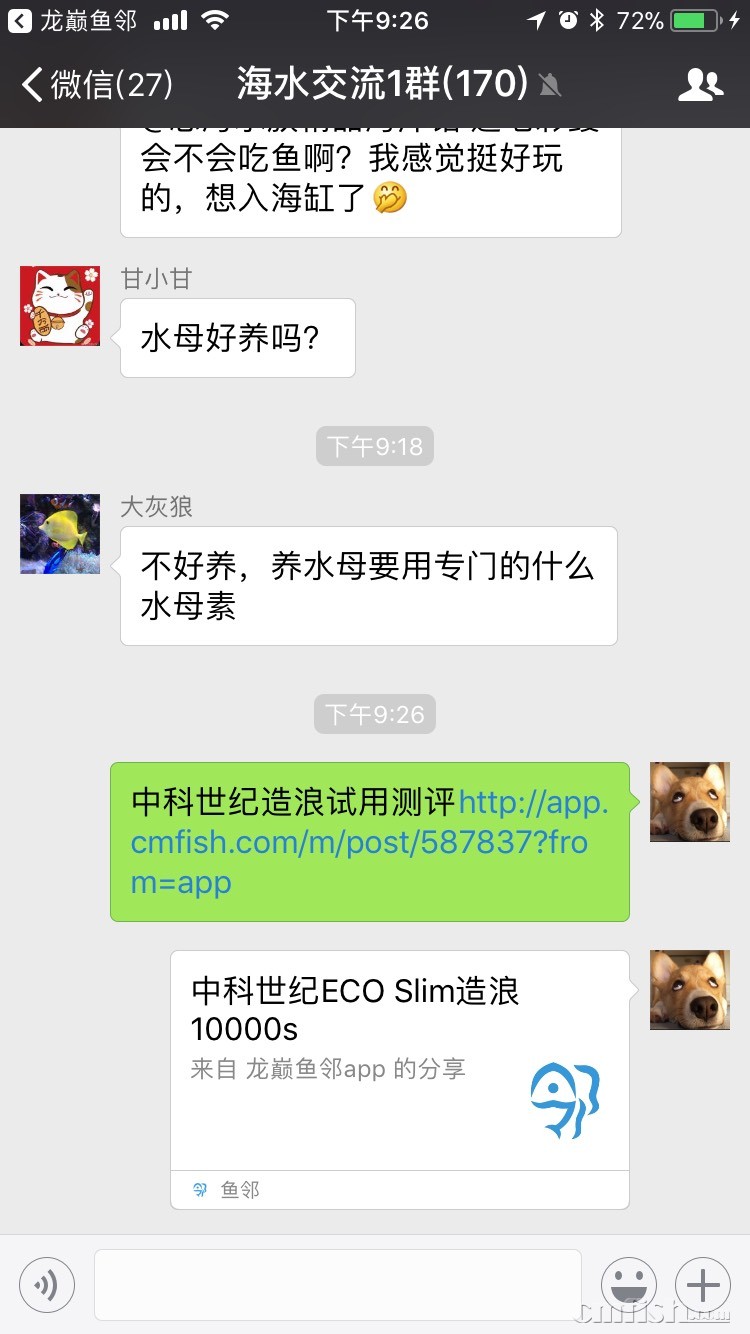Open the emoji sticker panel

pyautogui.click(x=629, y=1285)
